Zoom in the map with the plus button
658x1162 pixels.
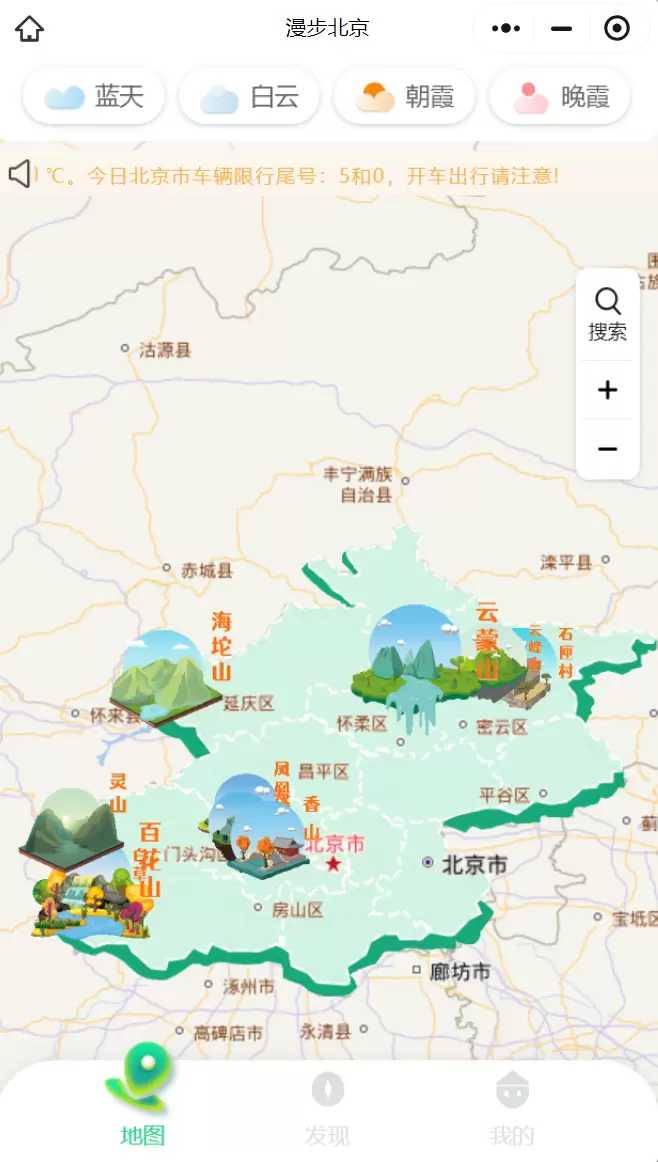point(607,390)
